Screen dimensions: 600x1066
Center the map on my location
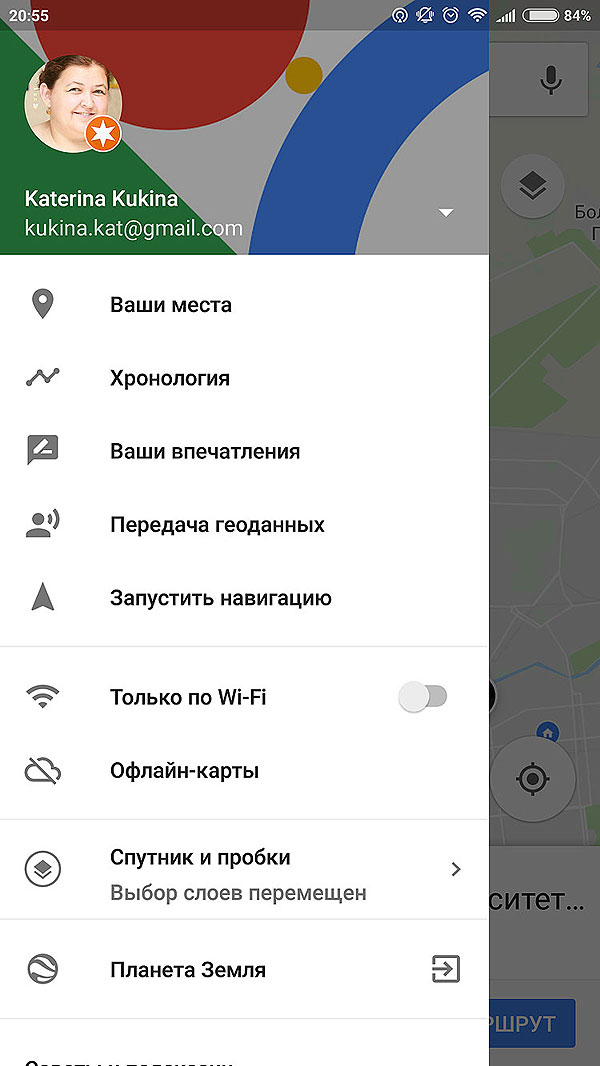pyautogui.click(x=532, y=778)
